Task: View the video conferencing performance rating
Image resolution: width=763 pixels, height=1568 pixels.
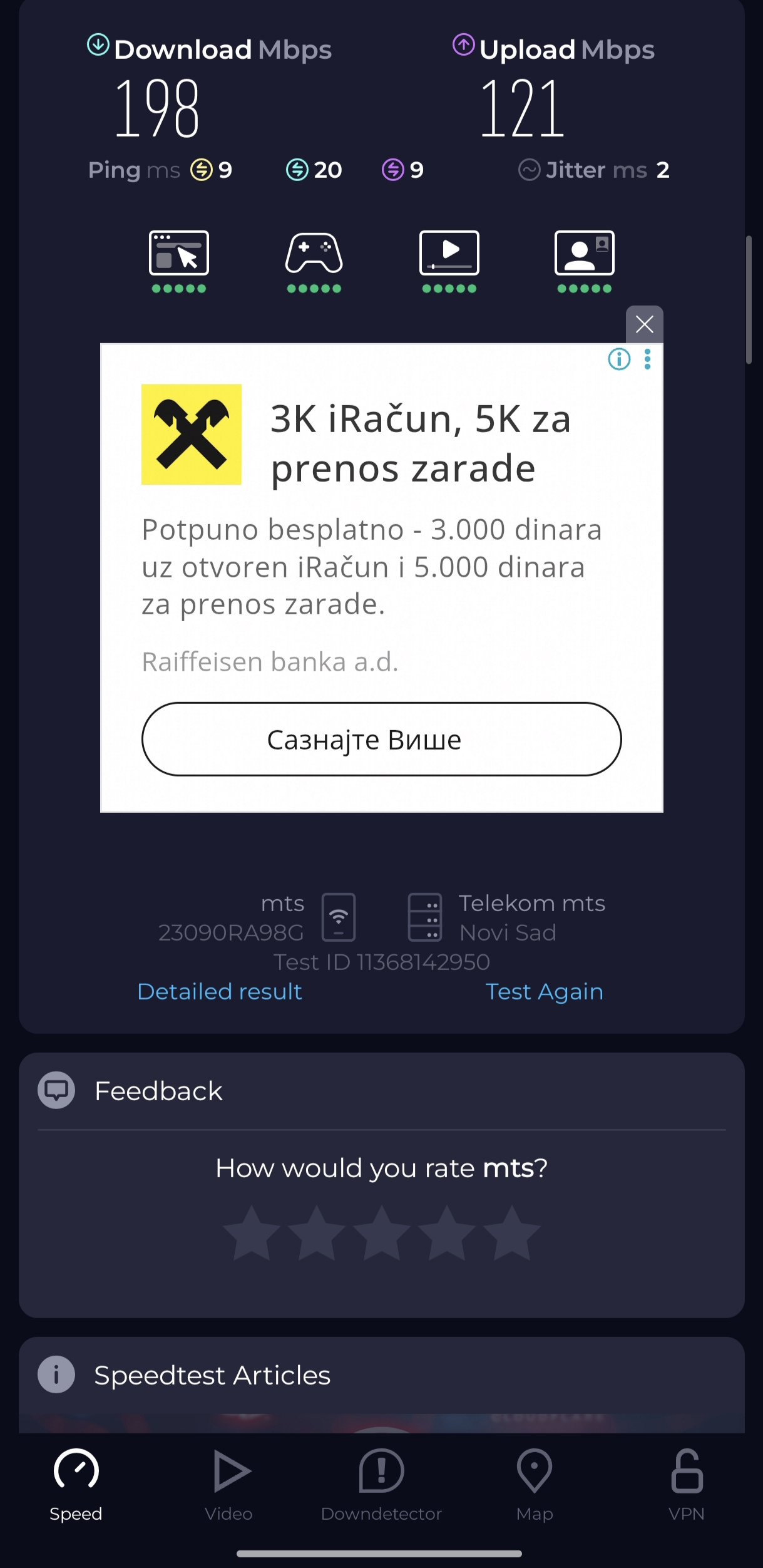Action: tap(585, 260)
